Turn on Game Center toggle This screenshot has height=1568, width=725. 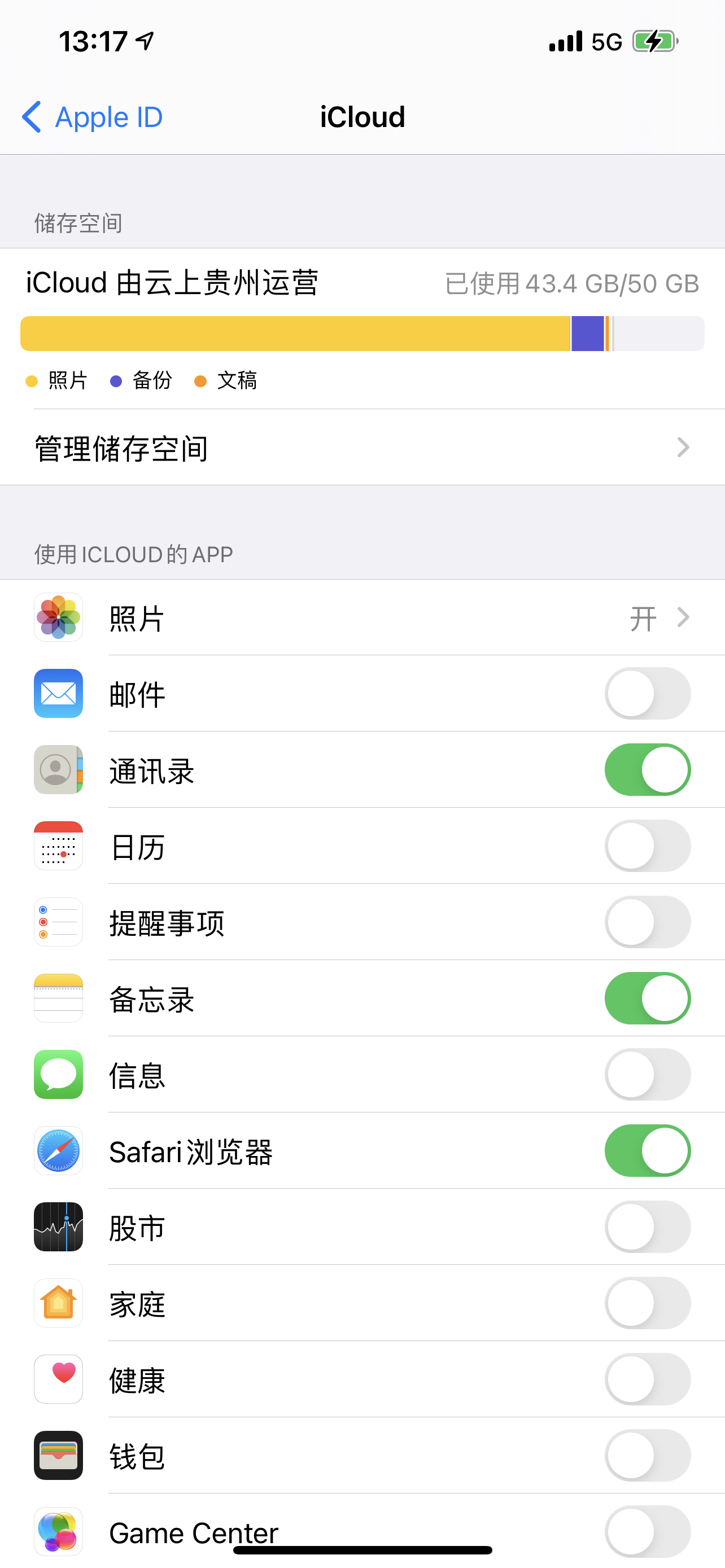[x=647, y=1530]
